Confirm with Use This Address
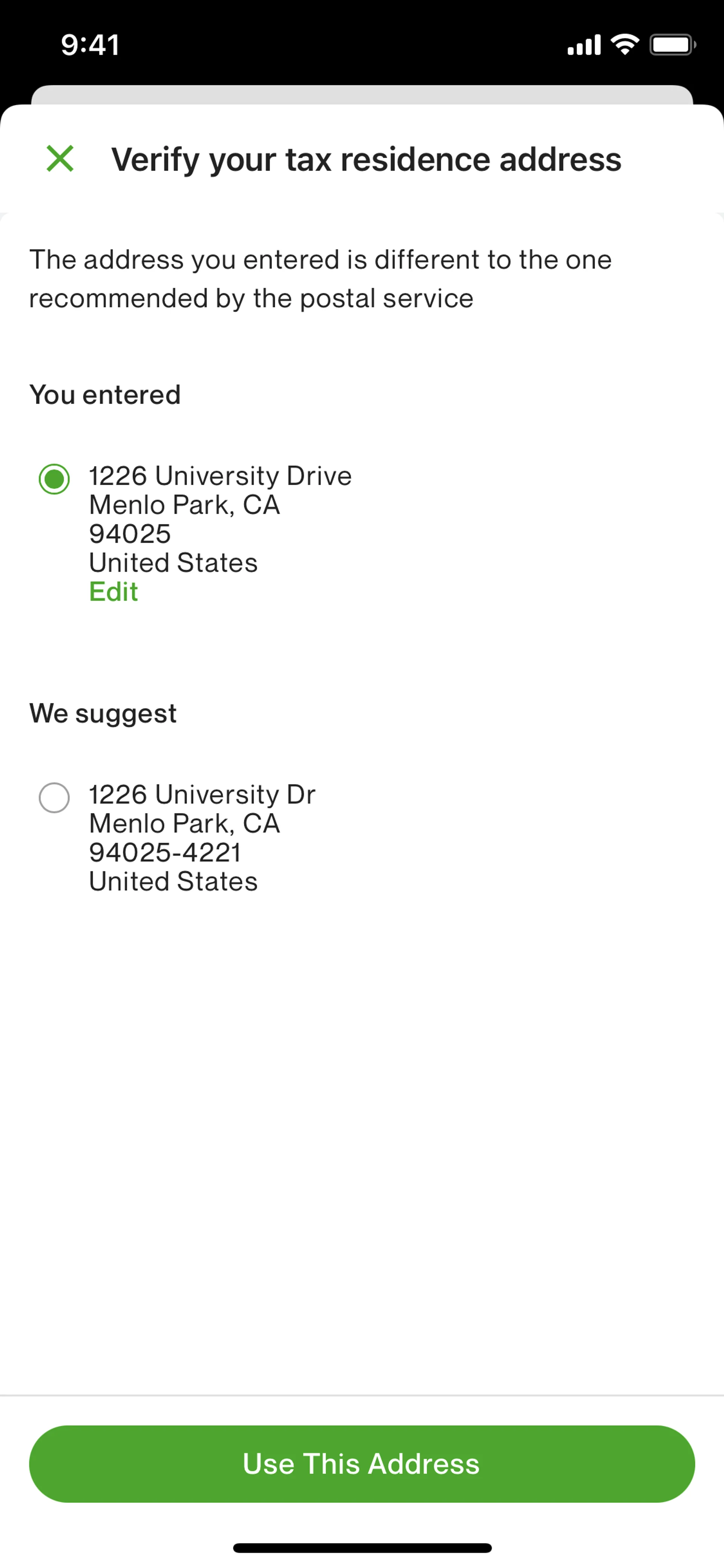The height and width of the screenshot is (1568, 724). point(362,1463)
